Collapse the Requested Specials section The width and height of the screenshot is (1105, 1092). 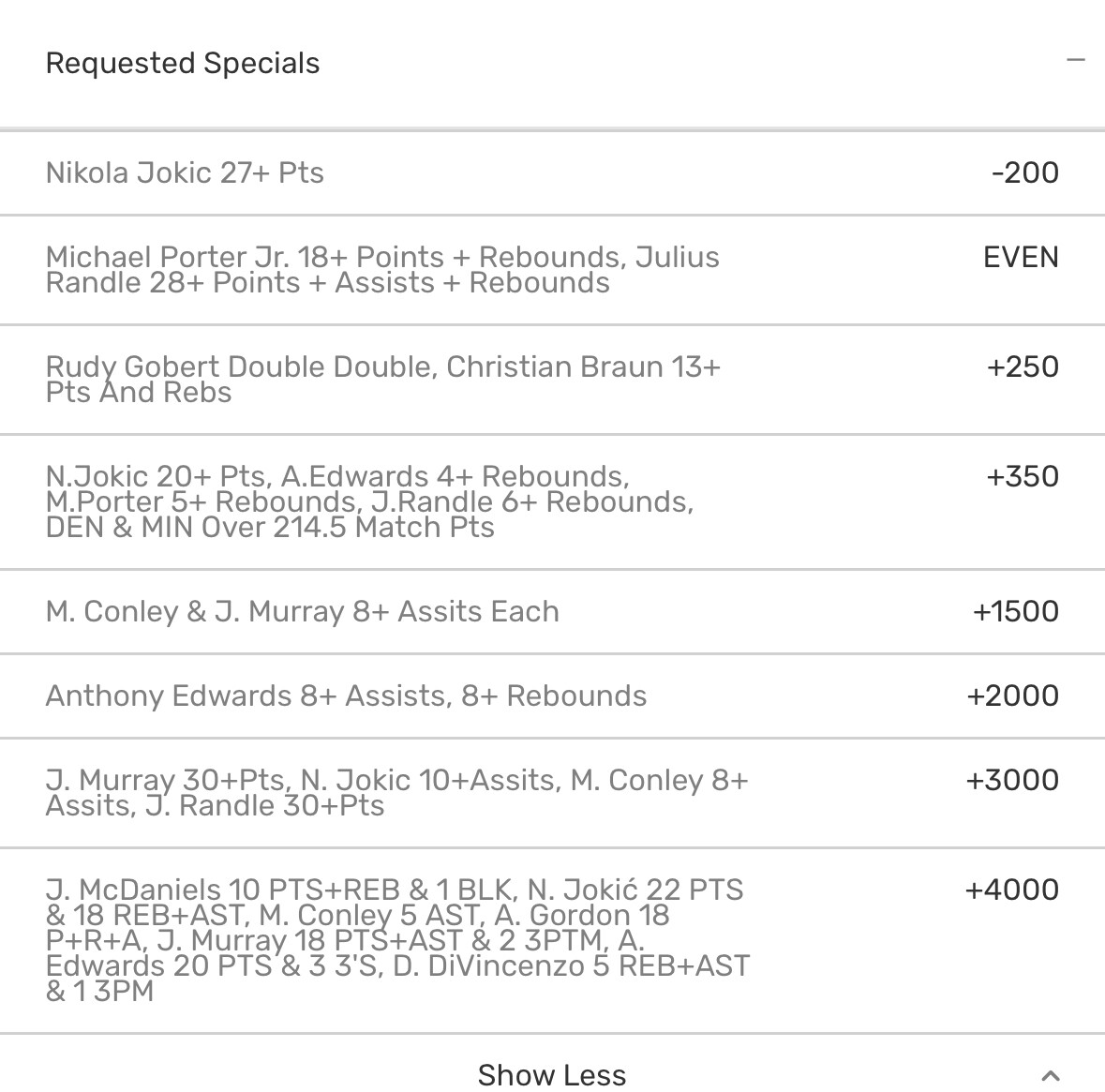coord(1075,61)
